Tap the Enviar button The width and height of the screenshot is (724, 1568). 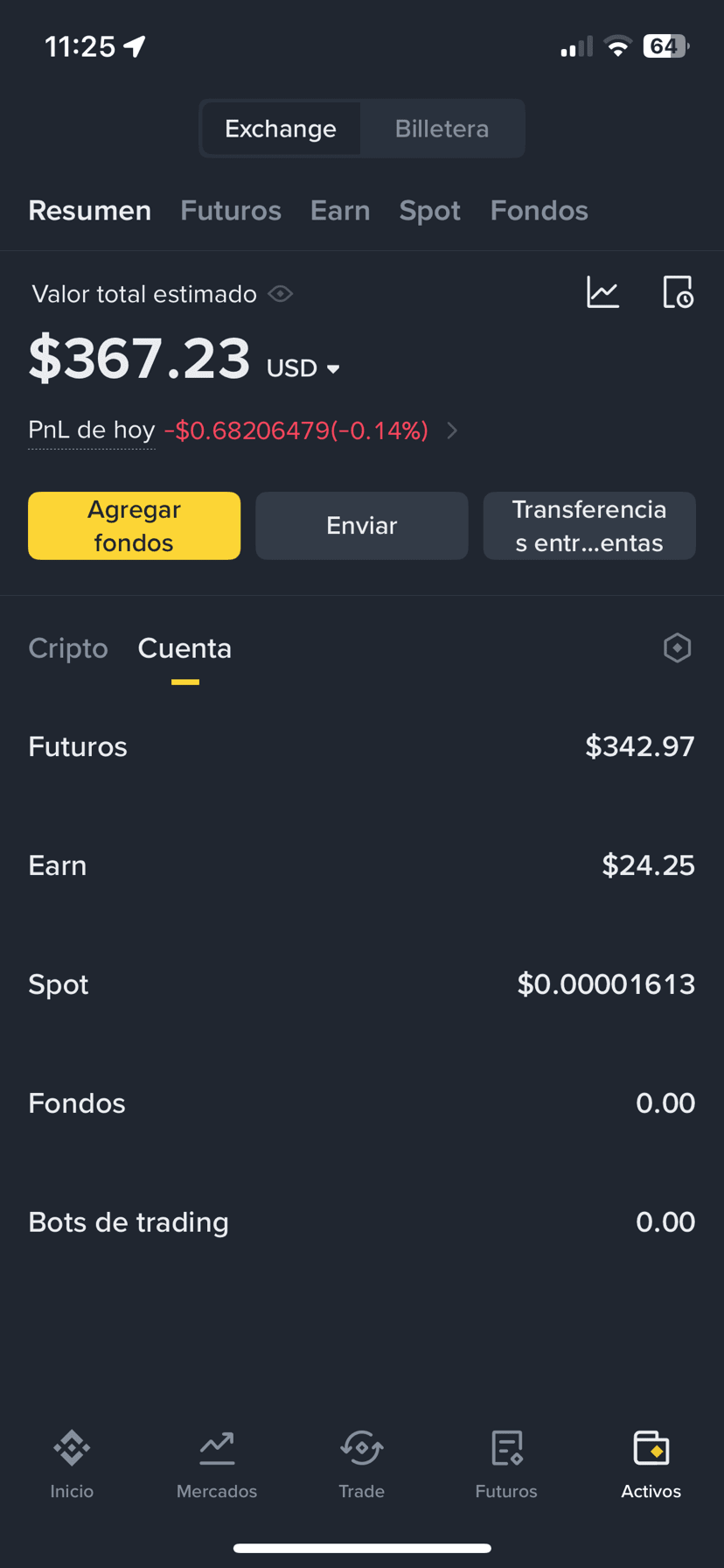362,526
